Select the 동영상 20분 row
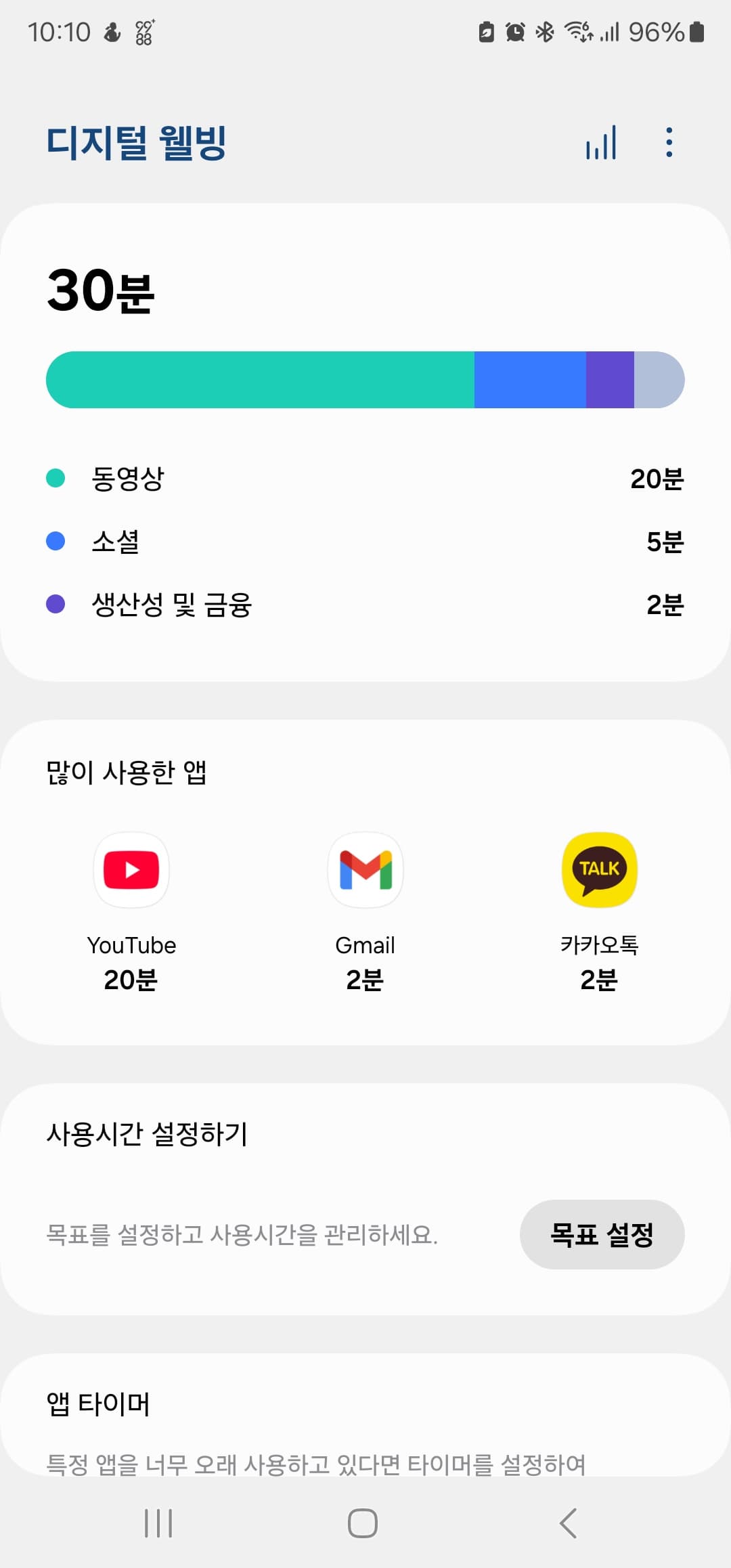 click(365, 478)
